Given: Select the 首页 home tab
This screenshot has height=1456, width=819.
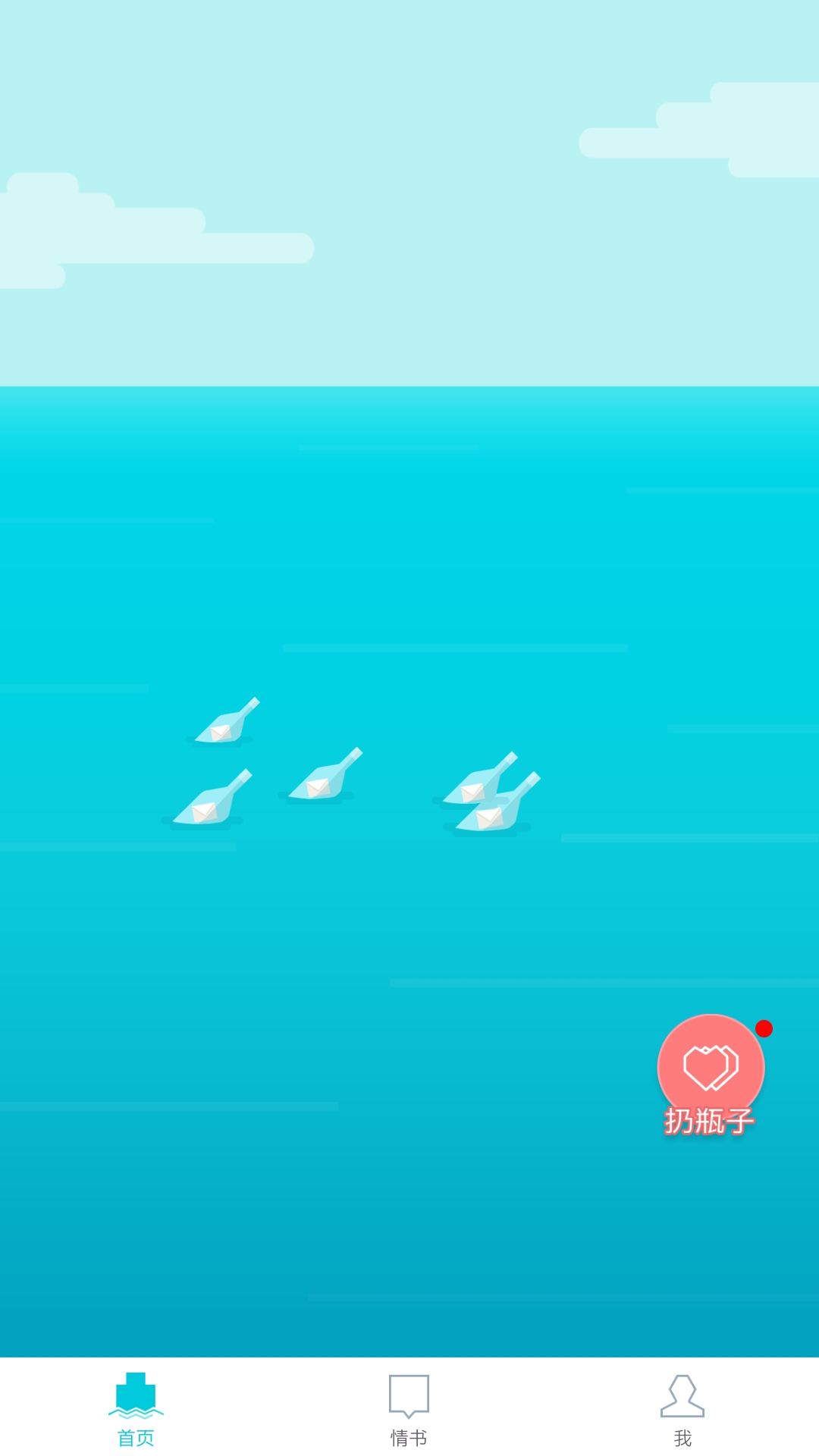Looking at the screenshot, I should 136,1409.
